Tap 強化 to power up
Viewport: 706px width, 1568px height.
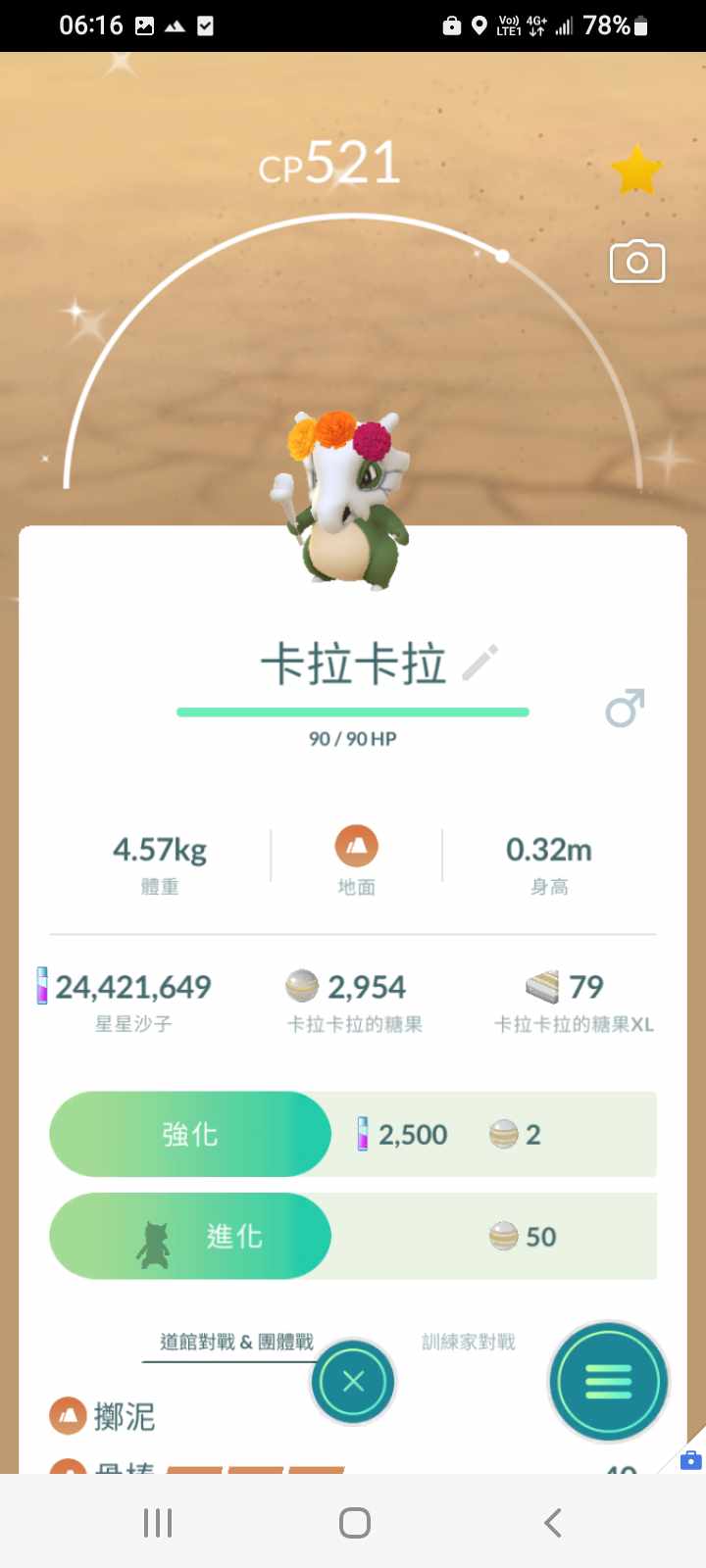tap(190, 1134)
